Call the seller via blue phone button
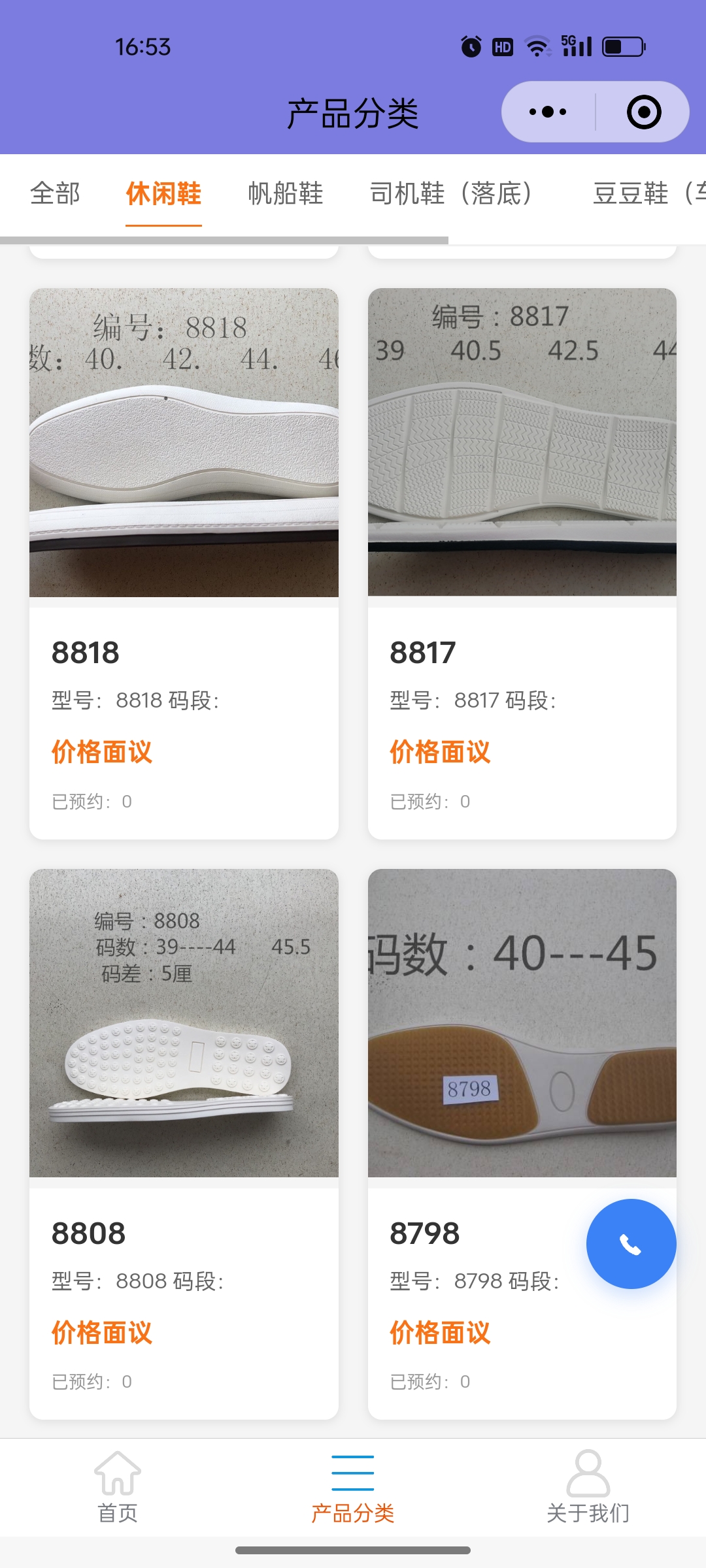The image size is (706, 1568). 631,1244
